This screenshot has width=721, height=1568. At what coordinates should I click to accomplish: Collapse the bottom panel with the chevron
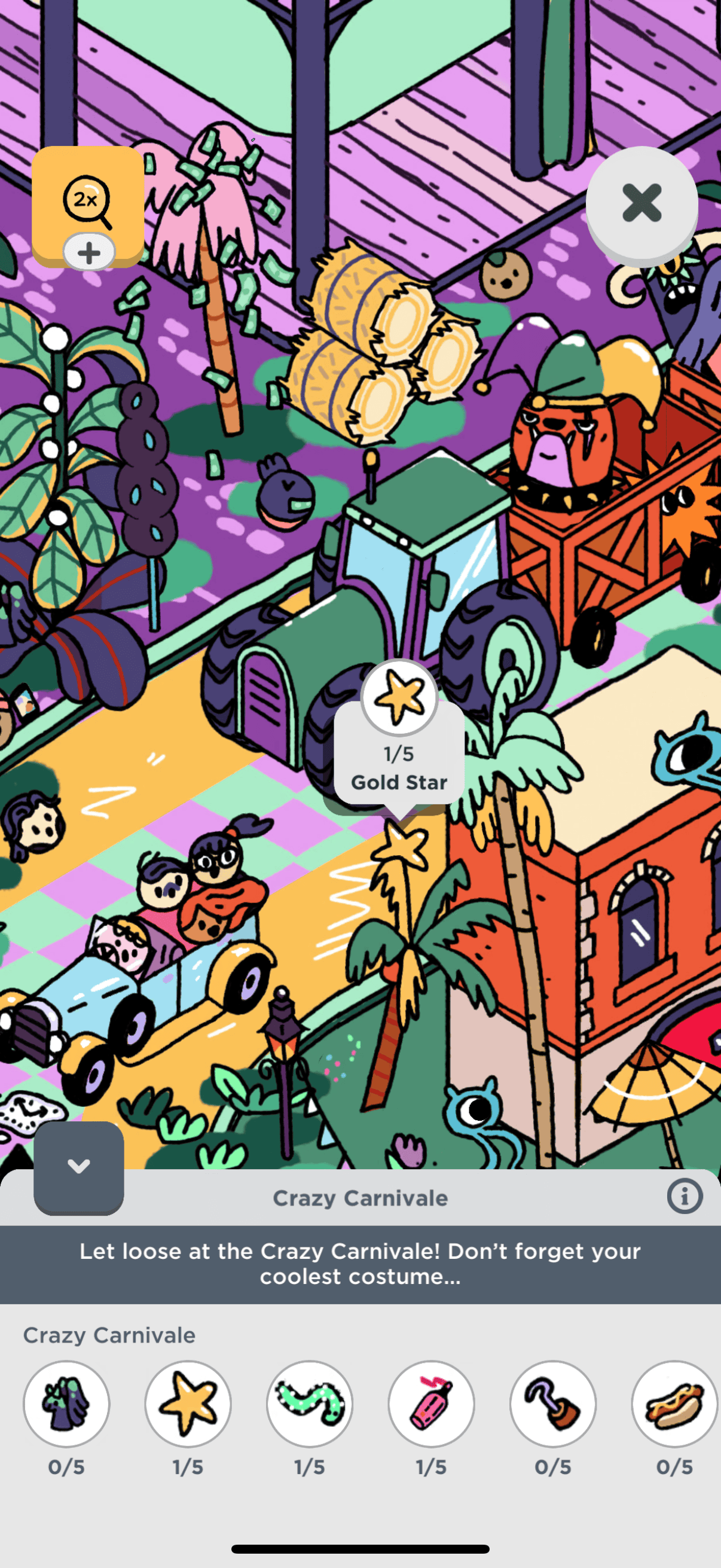tap(78, 1167)
